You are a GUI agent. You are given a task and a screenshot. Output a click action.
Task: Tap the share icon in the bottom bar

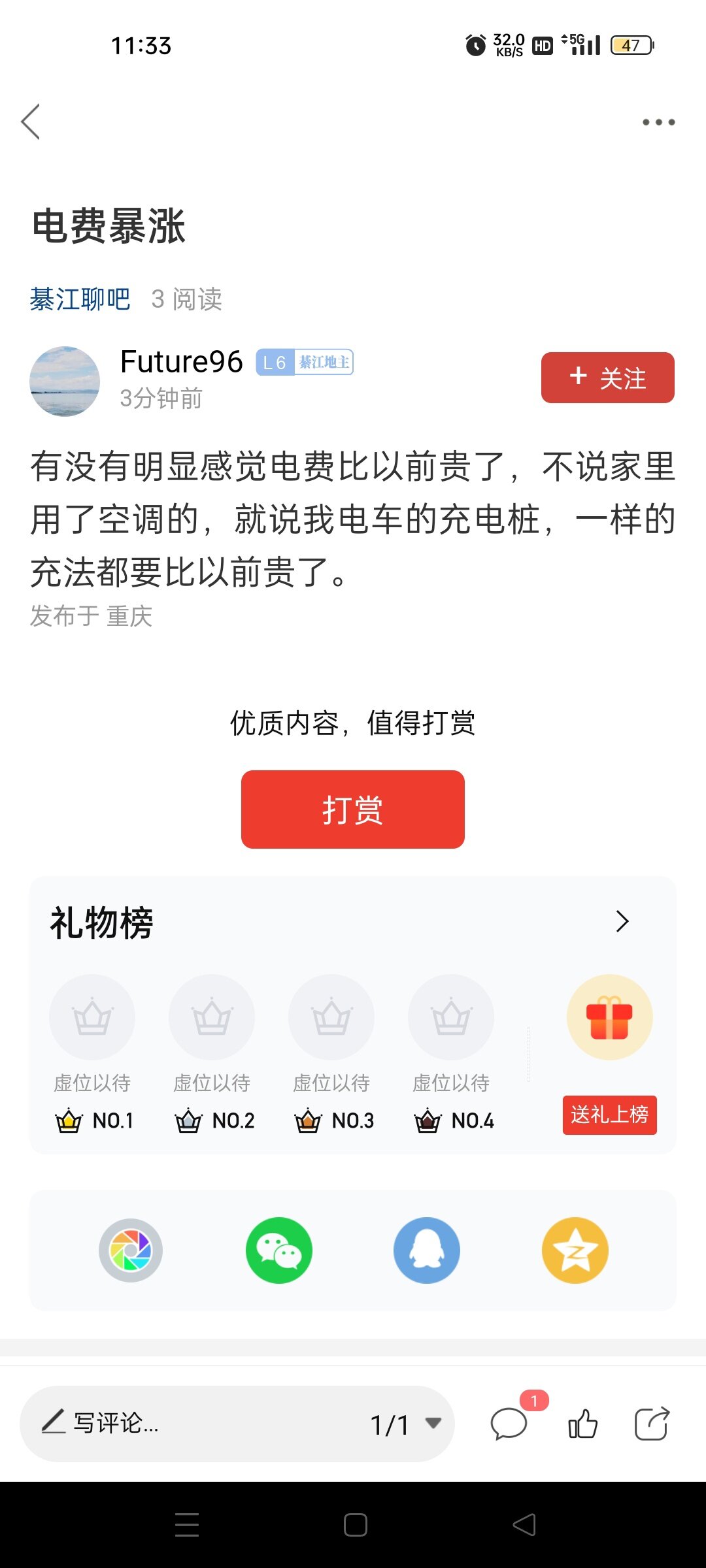point(652,1424)
